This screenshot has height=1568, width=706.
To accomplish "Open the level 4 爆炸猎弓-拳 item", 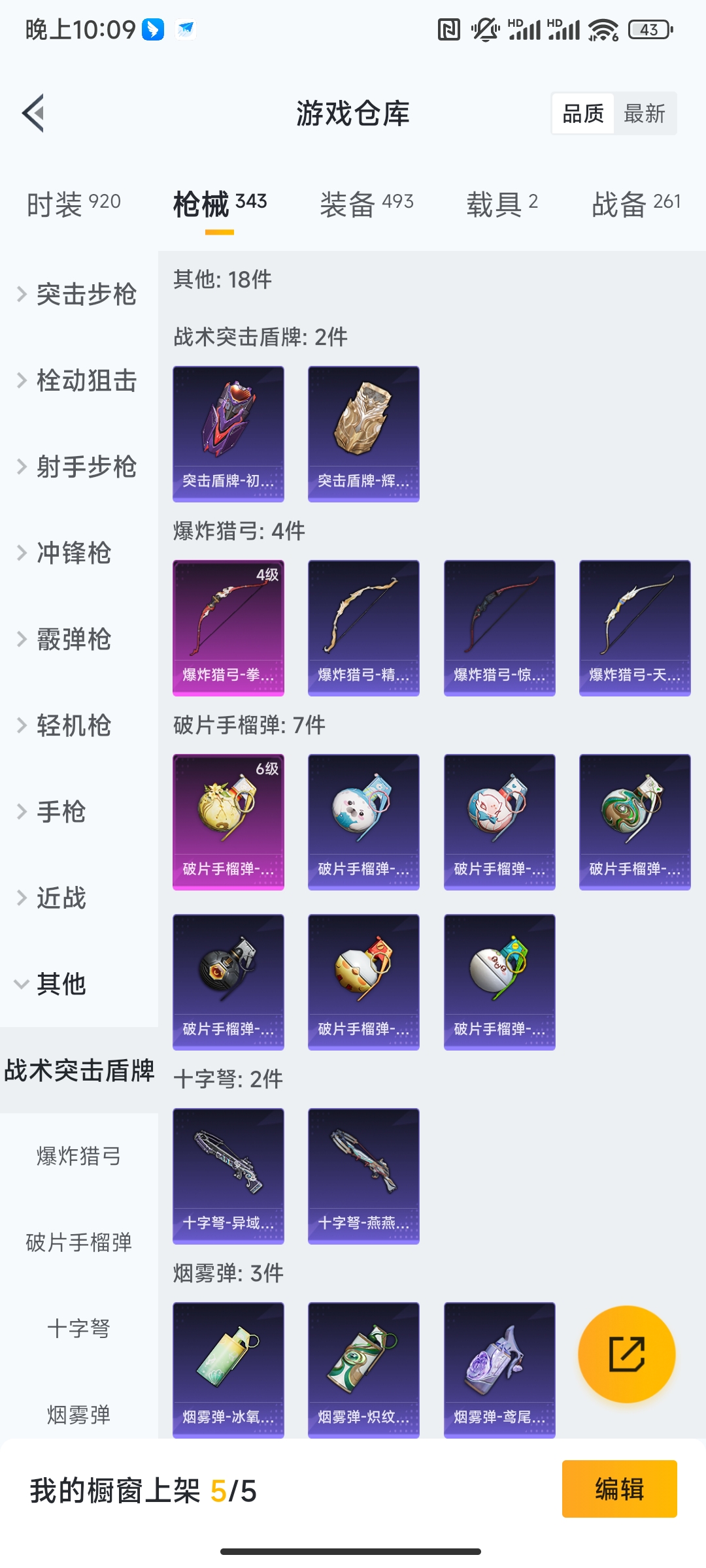I will coord(228,628).
